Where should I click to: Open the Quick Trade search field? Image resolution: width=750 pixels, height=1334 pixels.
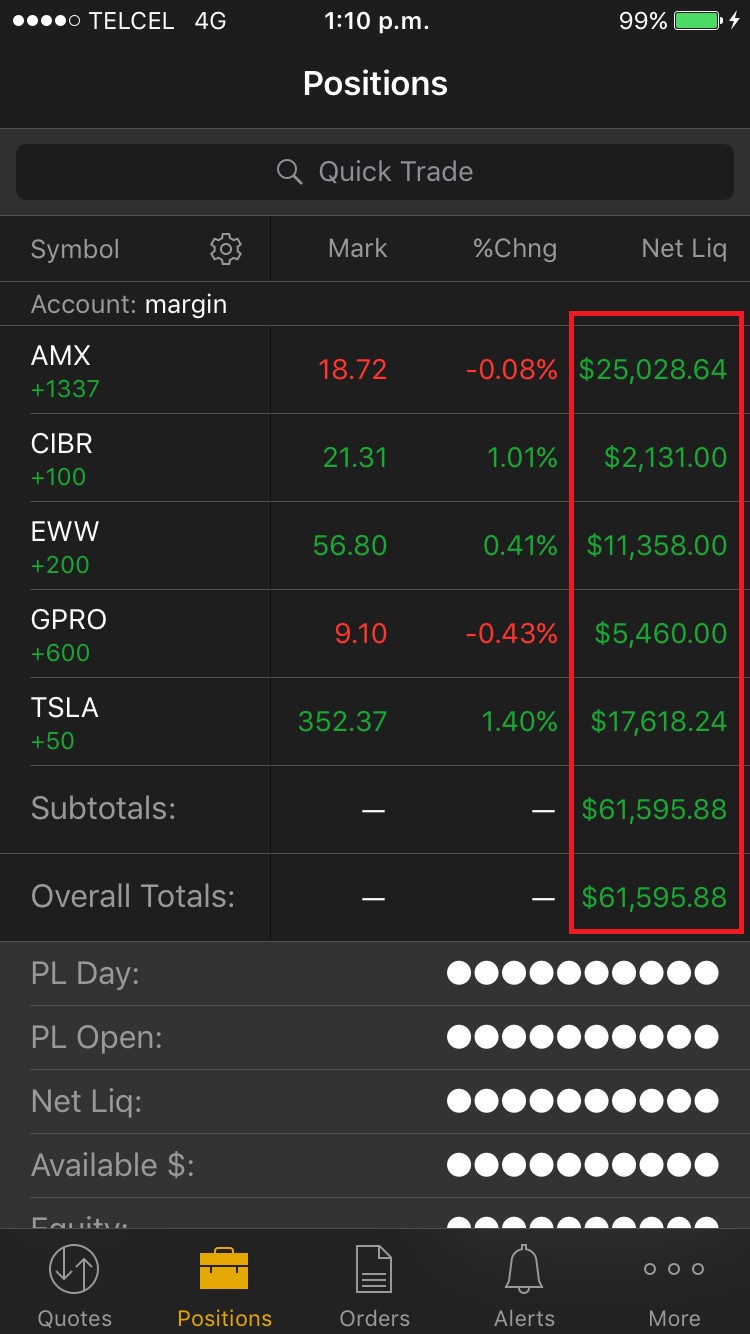[x=375, y=172]
